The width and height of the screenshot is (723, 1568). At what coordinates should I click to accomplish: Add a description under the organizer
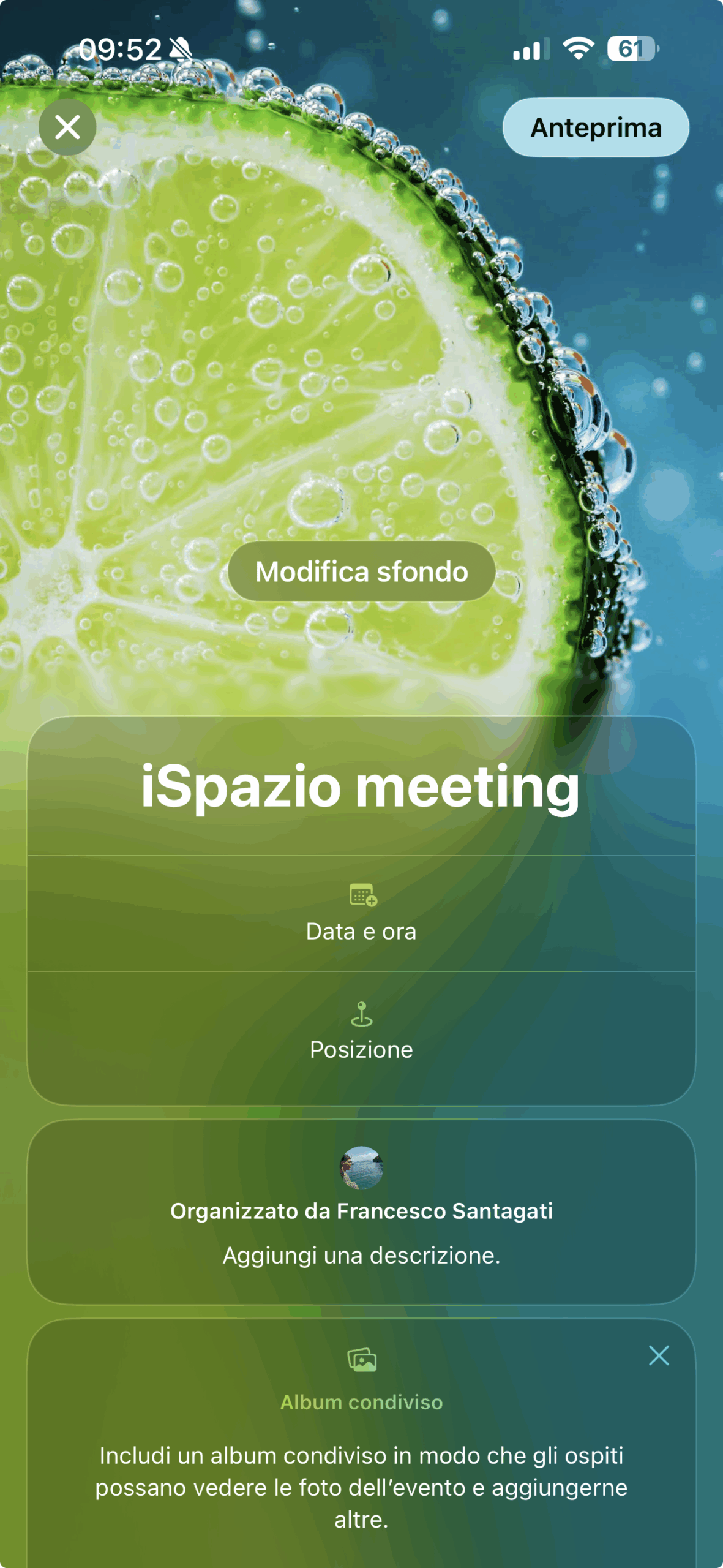pos(361,1255)
